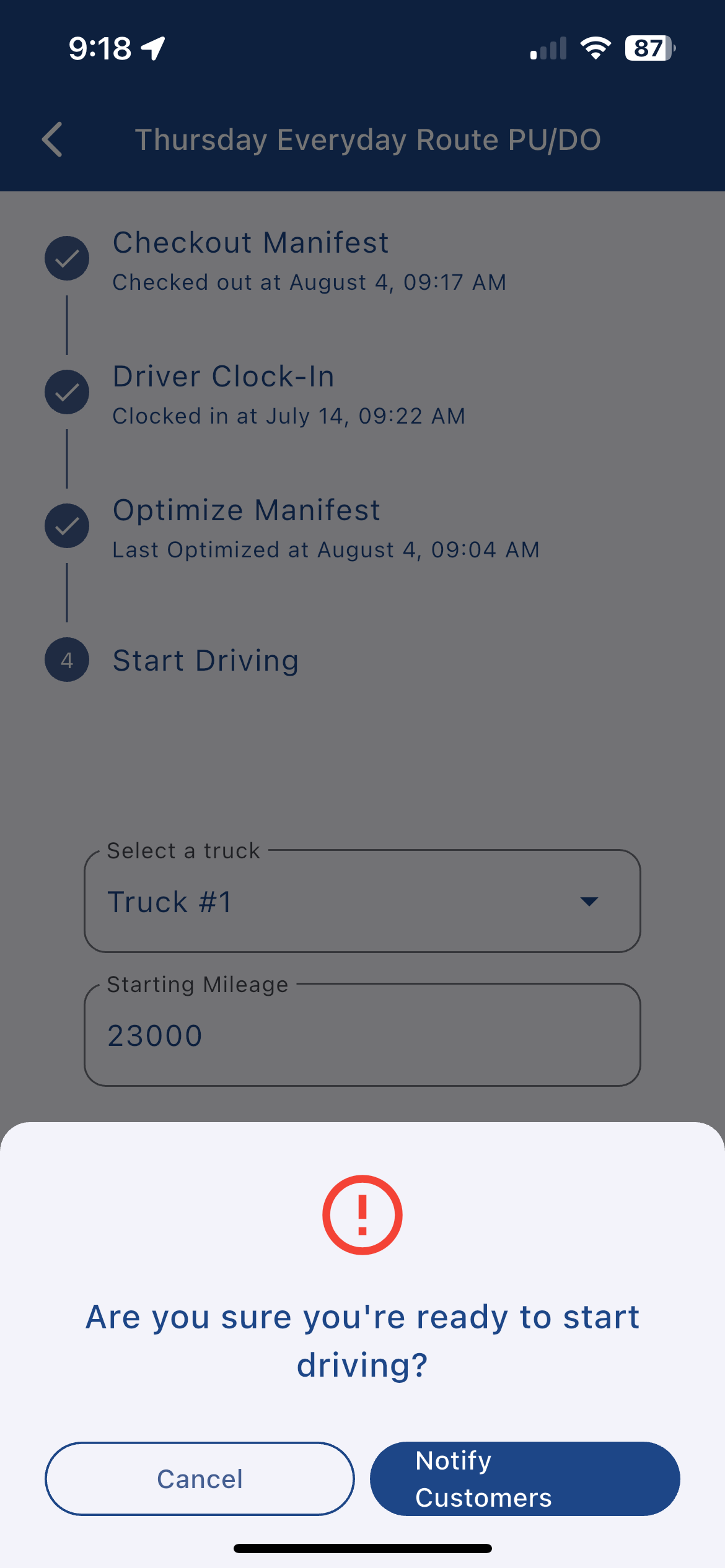
Task: Edit the Starting Mileage field
Action: [x=362, y=1035]
